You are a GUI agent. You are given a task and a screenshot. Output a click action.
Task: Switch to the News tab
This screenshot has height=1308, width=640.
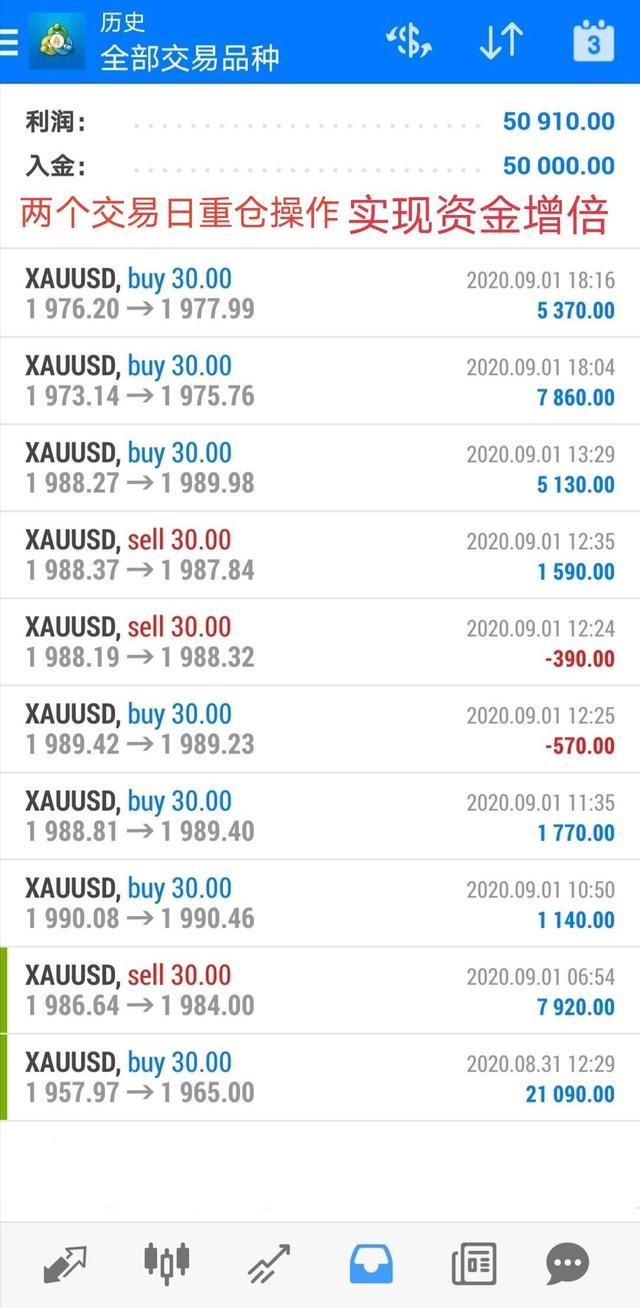[473, 1264]
